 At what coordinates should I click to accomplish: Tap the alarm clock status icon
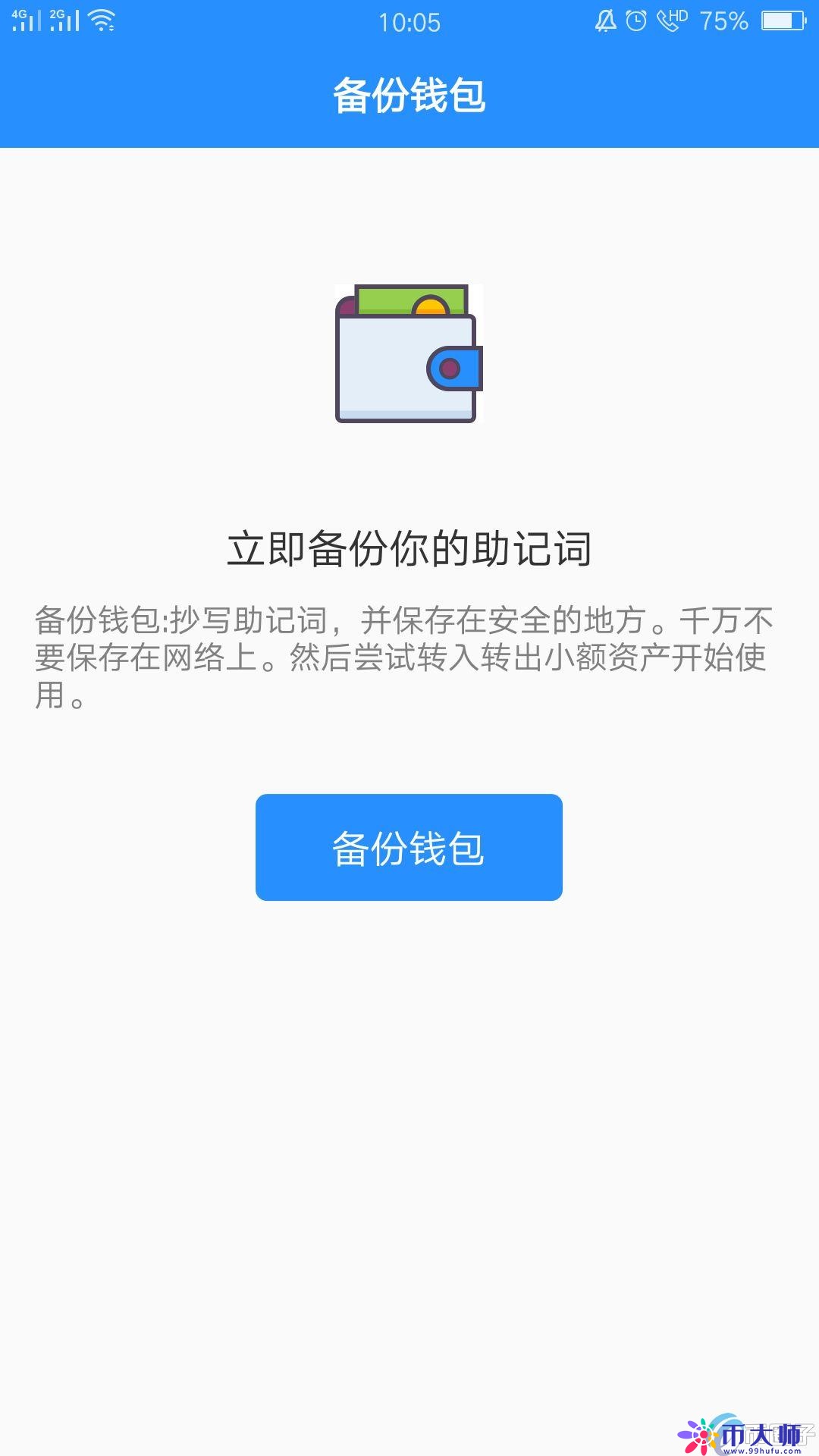(x=635, y=21)
